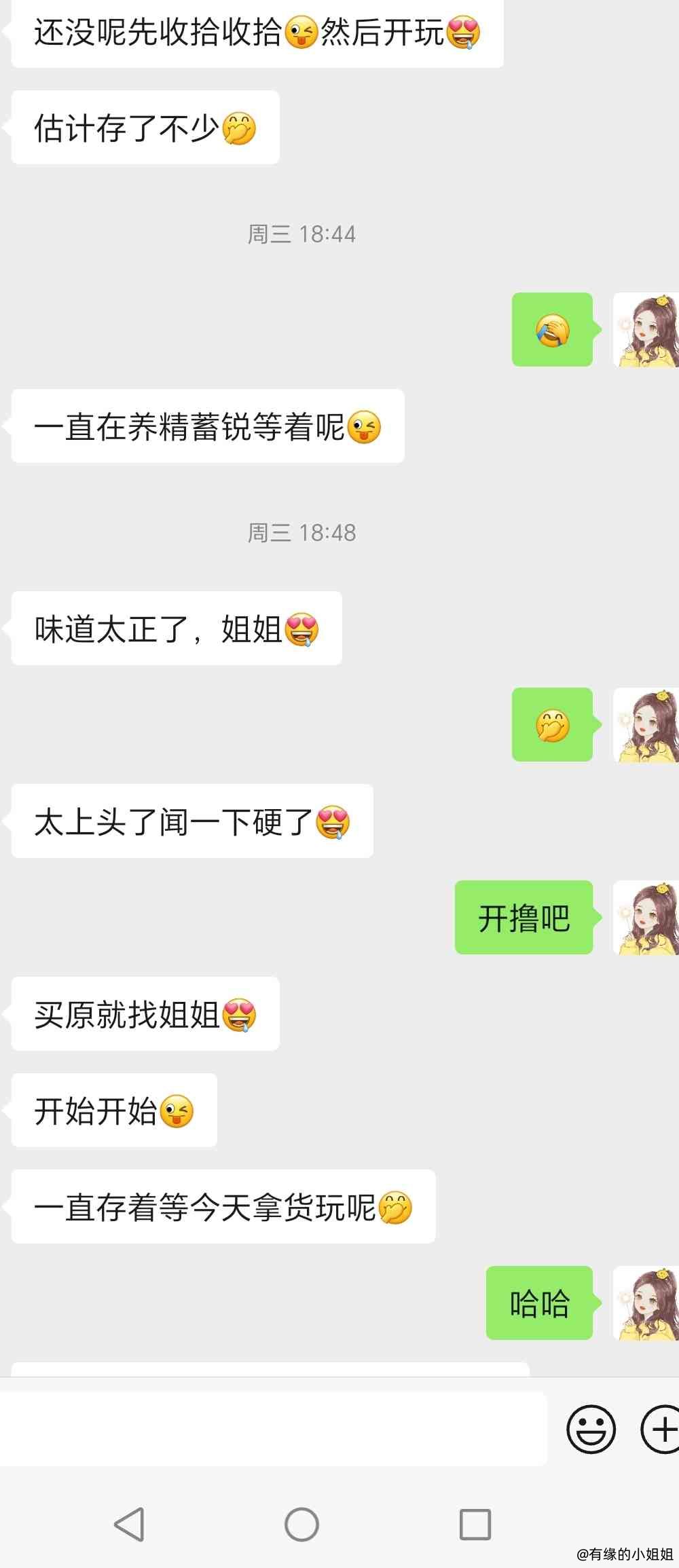This screenshot has width=679, height=1568.
Task: Focus the message text input box
Action: (272, 1428)
